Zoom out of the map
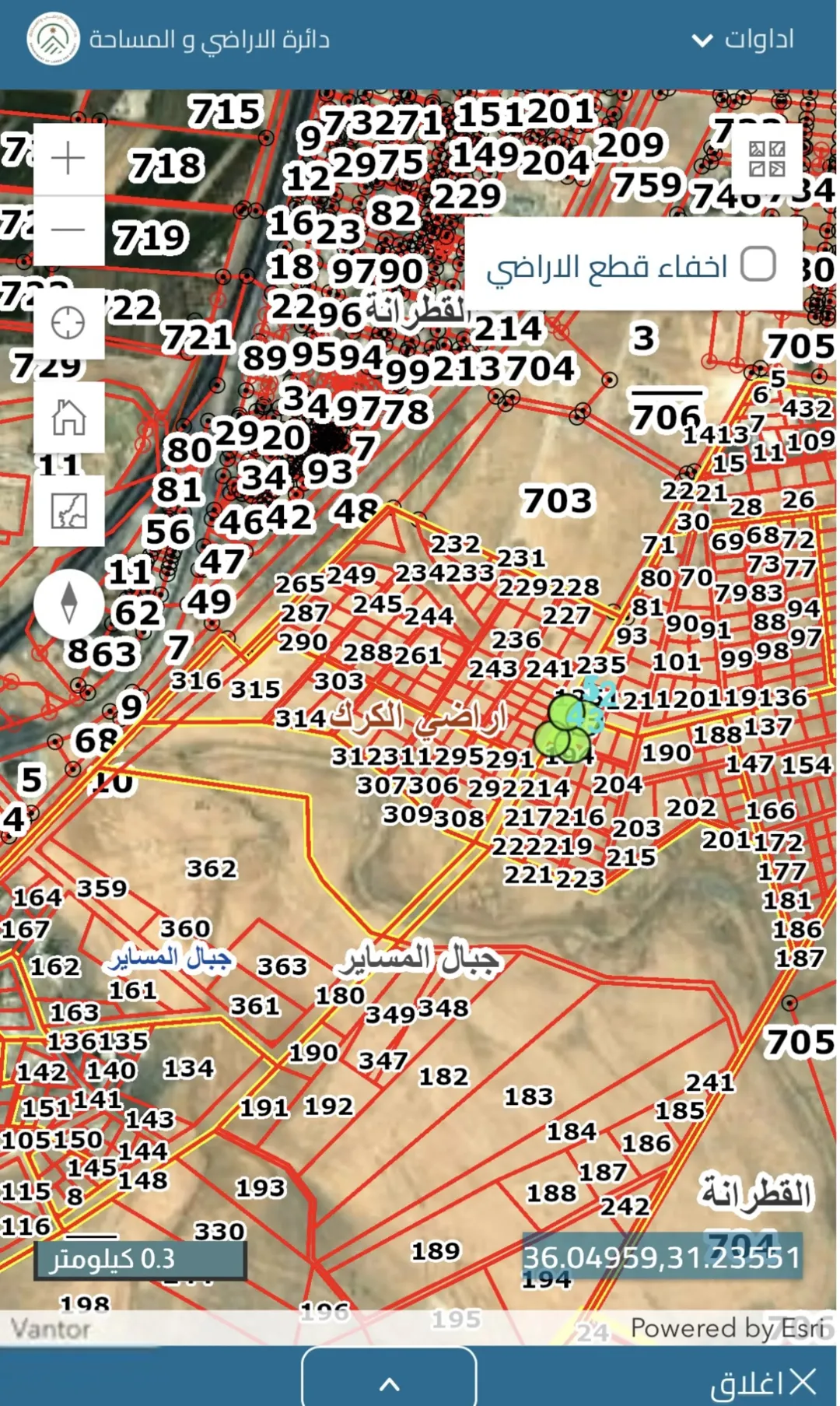 pyautogui.click(x=68, y=230)
